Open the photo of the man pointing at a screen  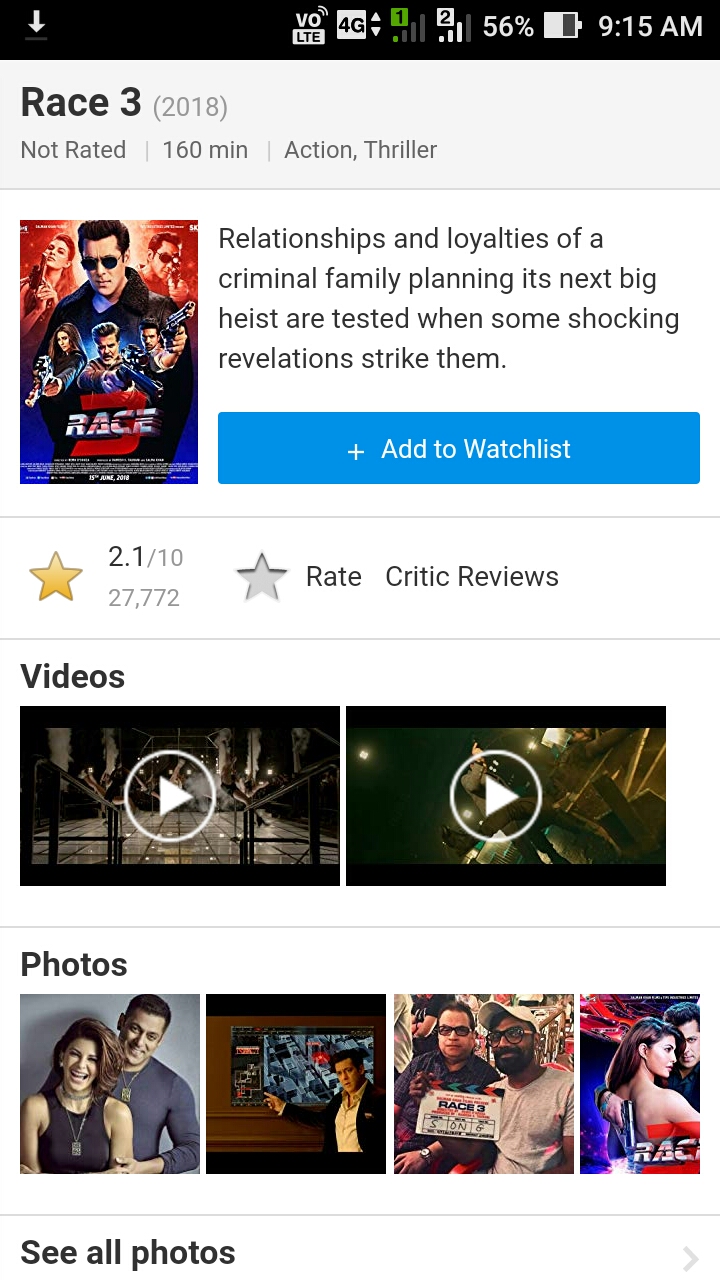click(x=296, y=1084)
